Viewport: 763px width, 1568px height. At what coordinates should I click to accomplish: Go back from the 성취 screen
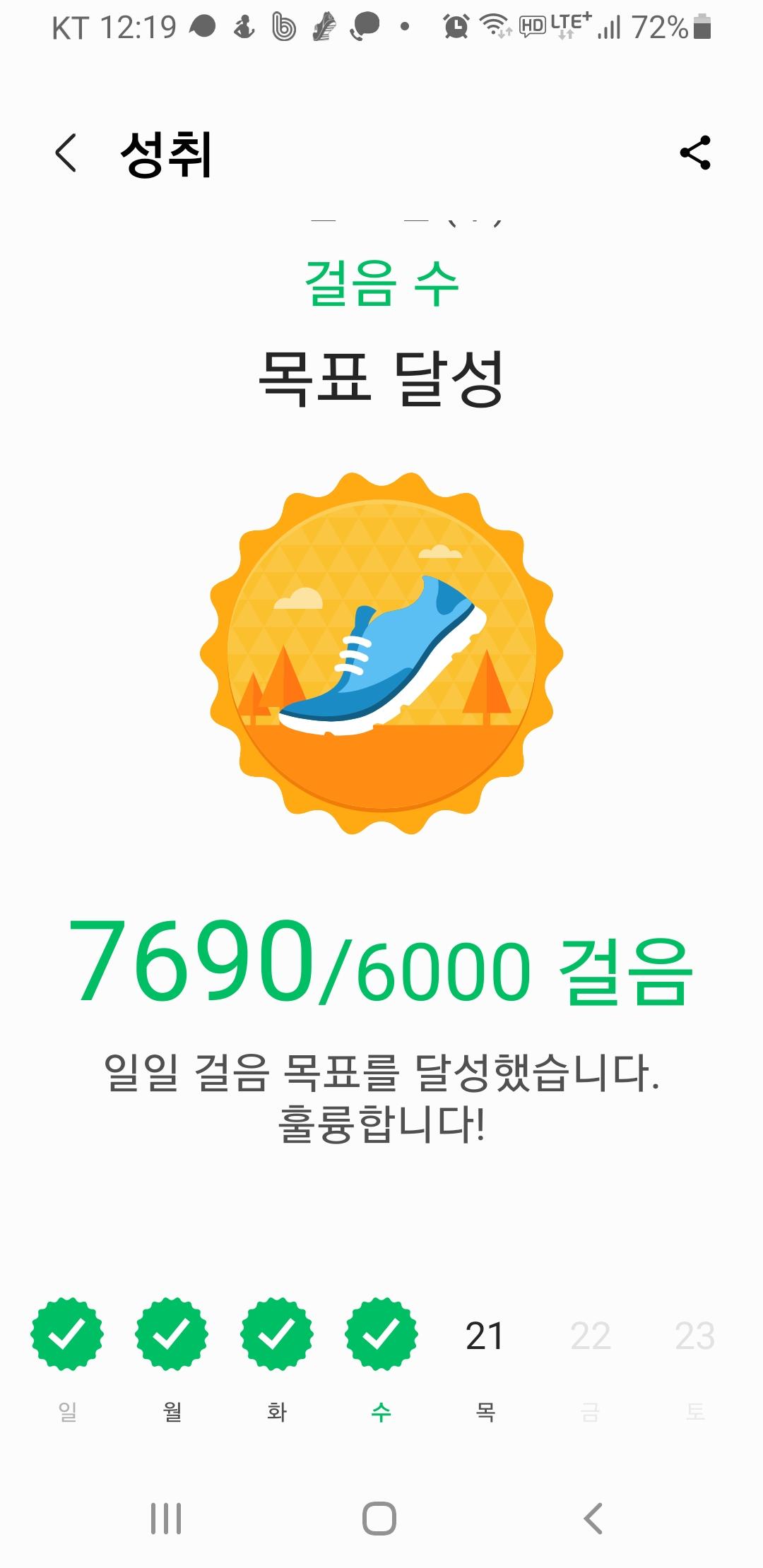click(x=66, y=153)
